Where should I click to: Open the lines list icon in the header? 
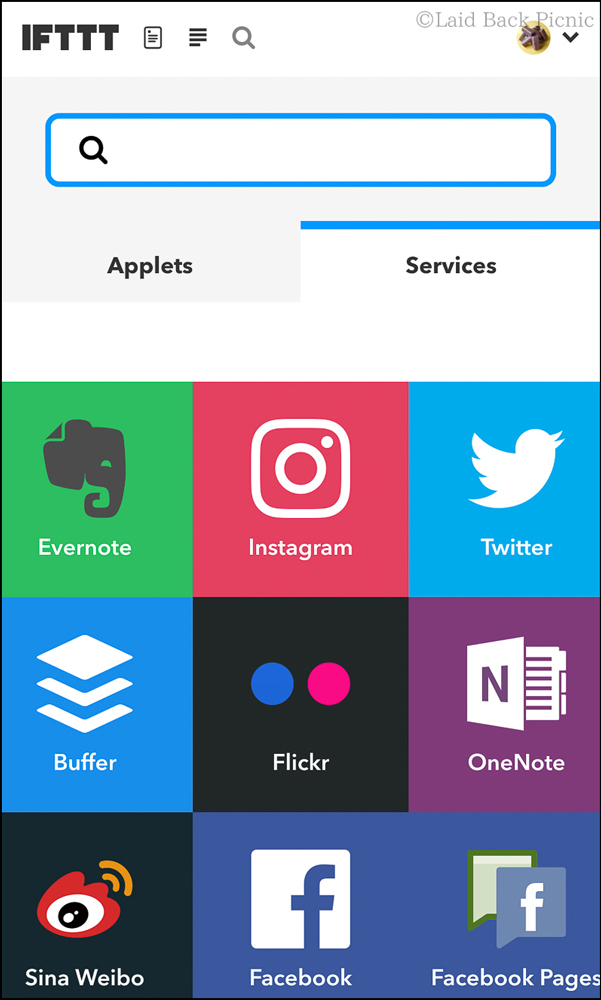click(x=198, y=38)
